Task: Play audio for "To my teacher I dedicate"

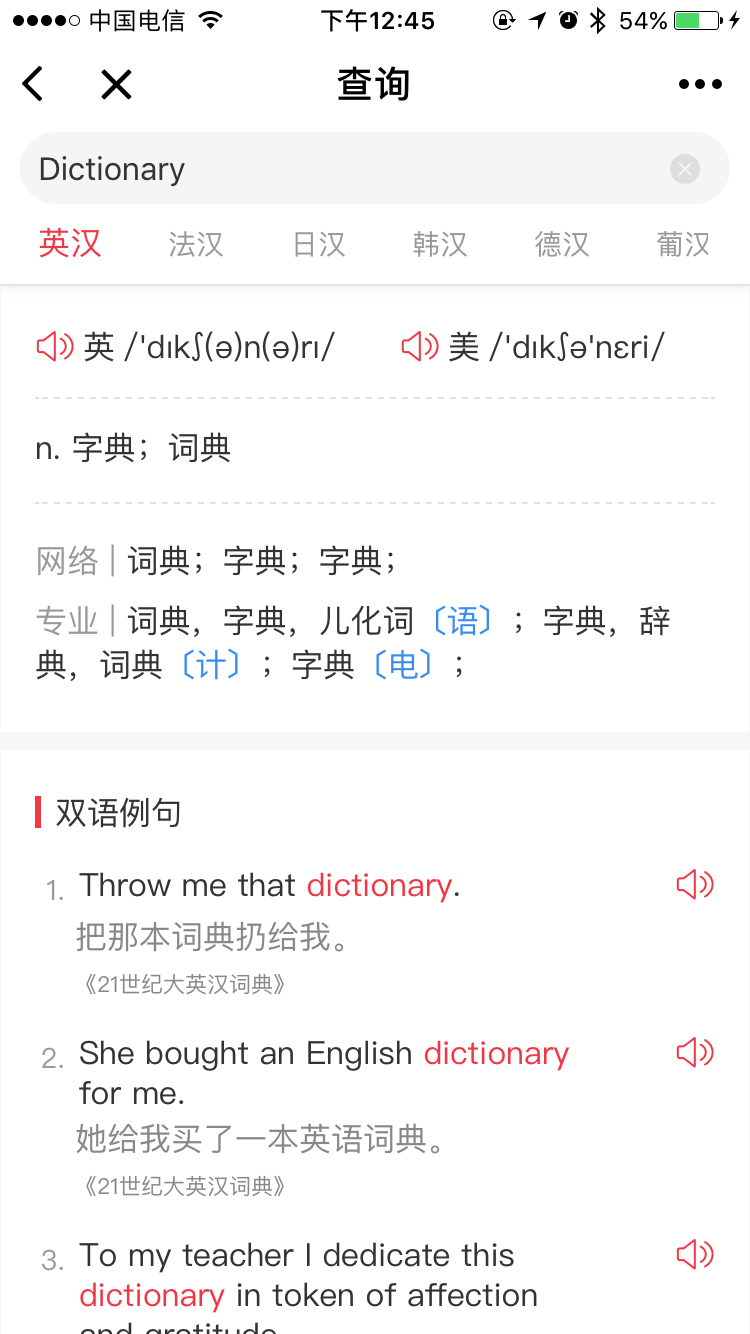Action: tap(695, 1254)
